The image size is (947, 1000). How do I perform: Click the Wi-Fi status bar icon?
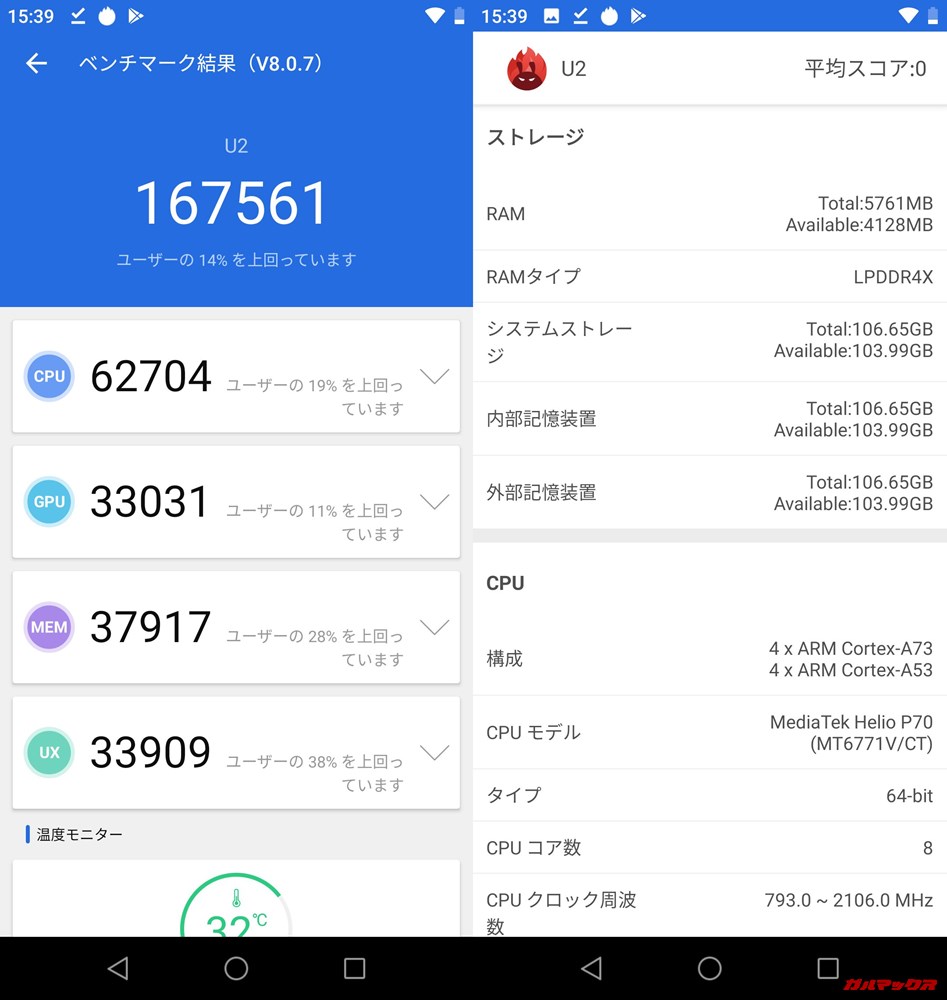point(434,15)
